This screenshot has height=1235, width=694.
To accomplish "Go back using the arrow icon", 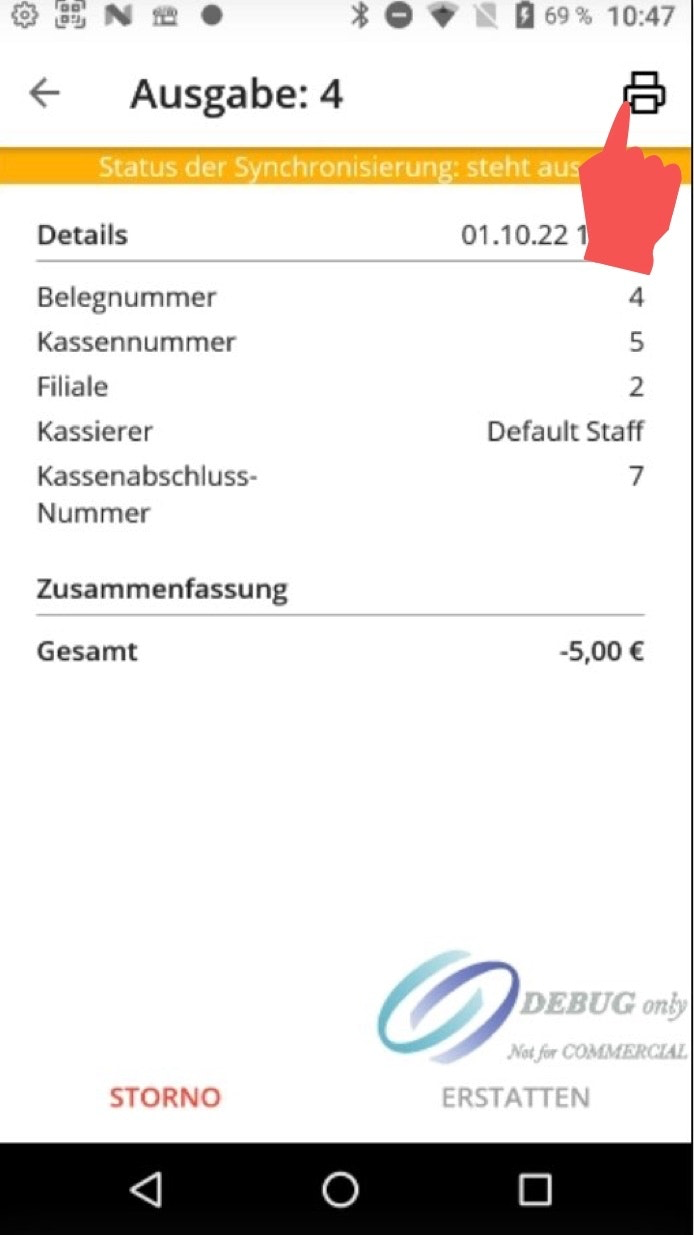I will click(x=45, y=93).
